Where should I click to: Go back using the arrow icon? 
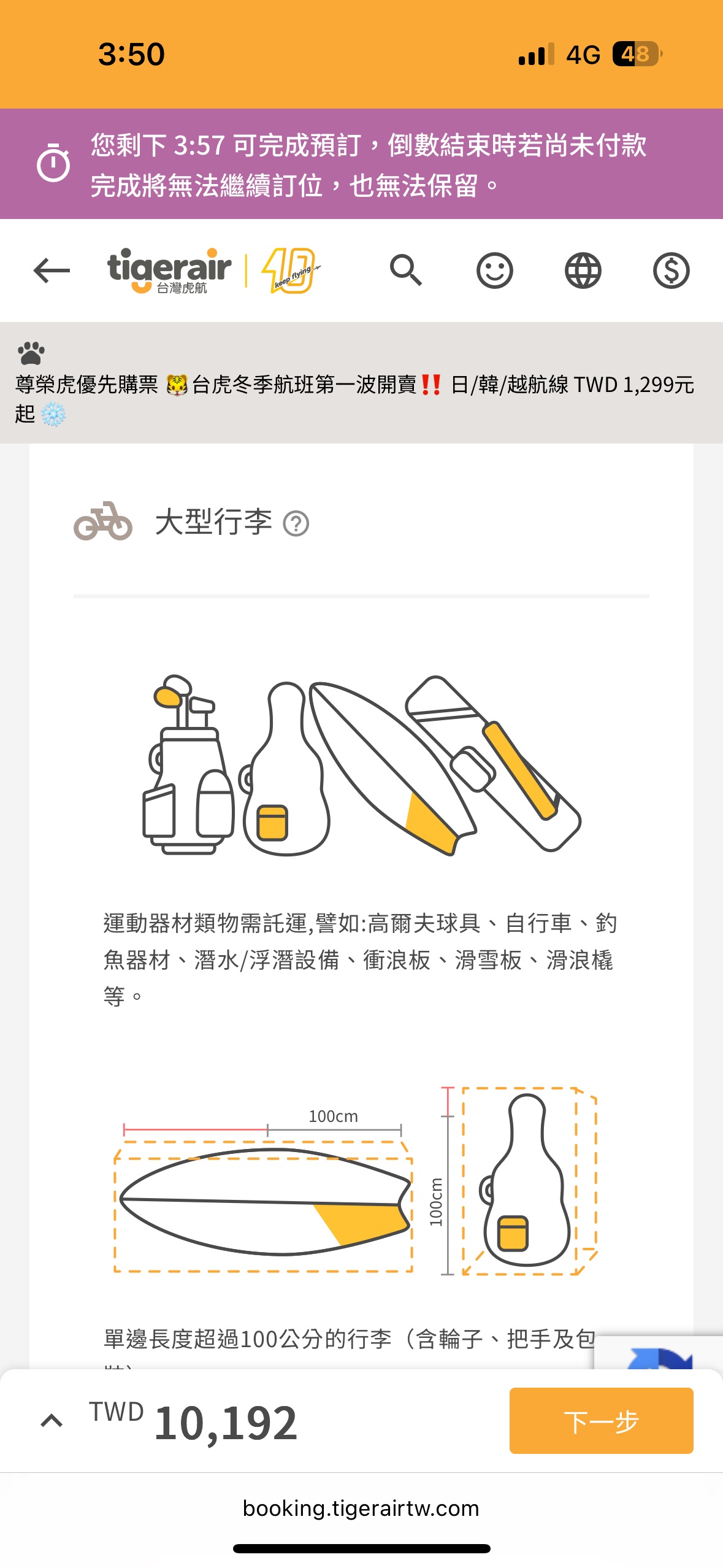click(x=52, y=271)
